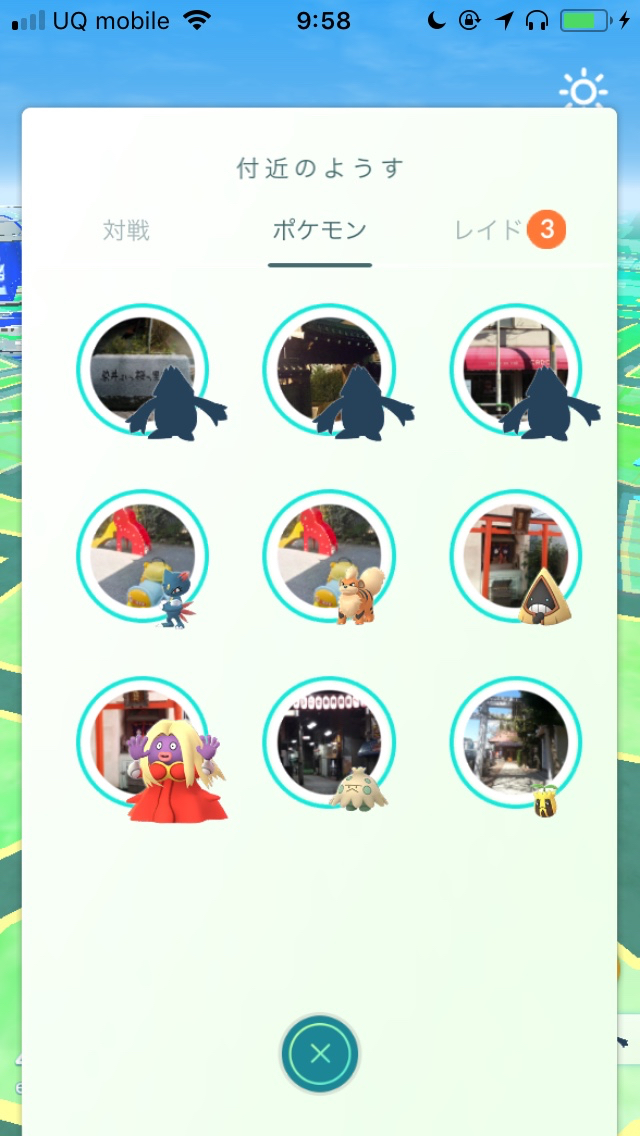Select the ポケモン tab
Screen dimensions: 640x1136
320,231
